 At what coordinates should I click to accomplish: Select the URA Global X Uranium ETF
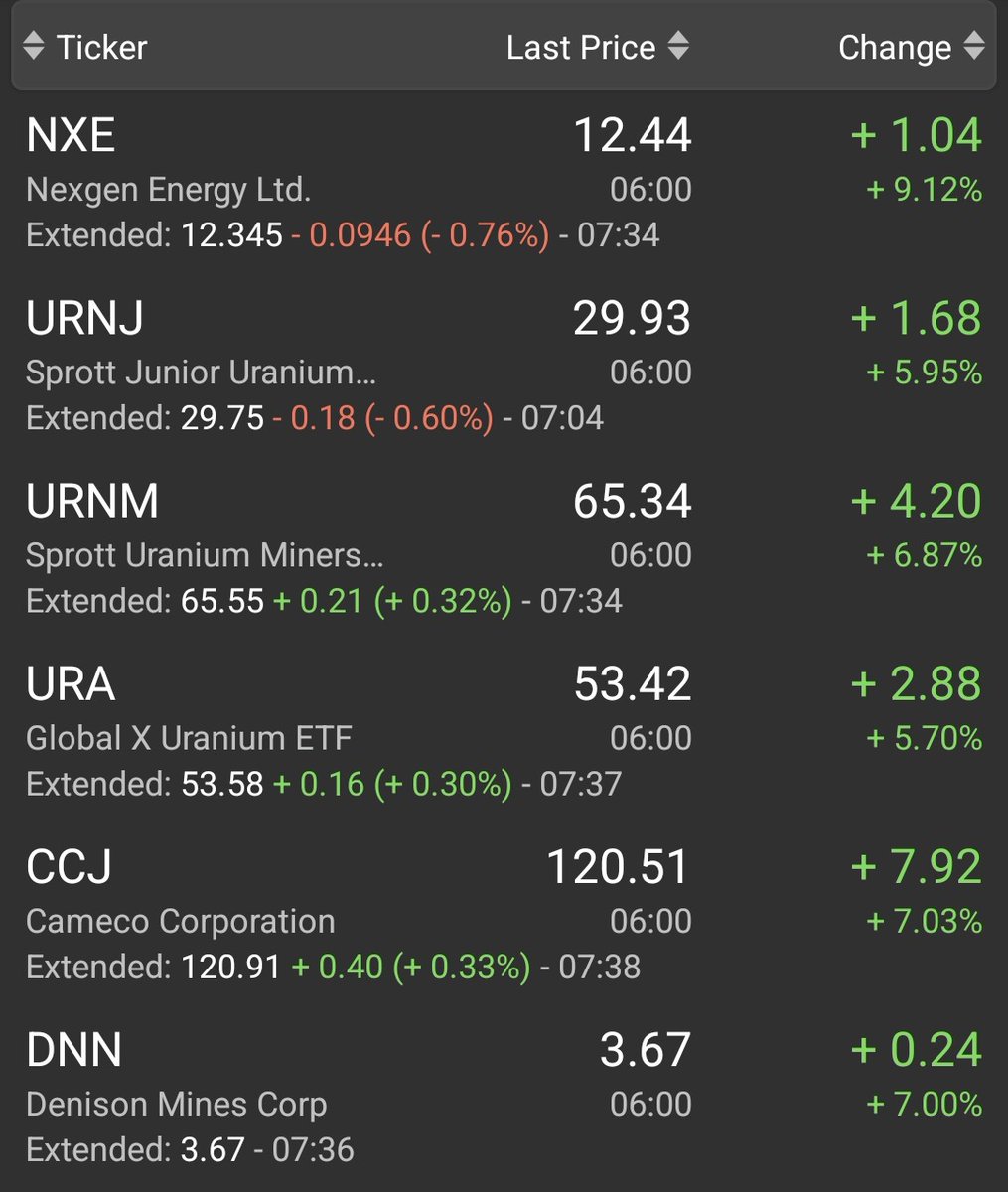[x=504, y=732]
